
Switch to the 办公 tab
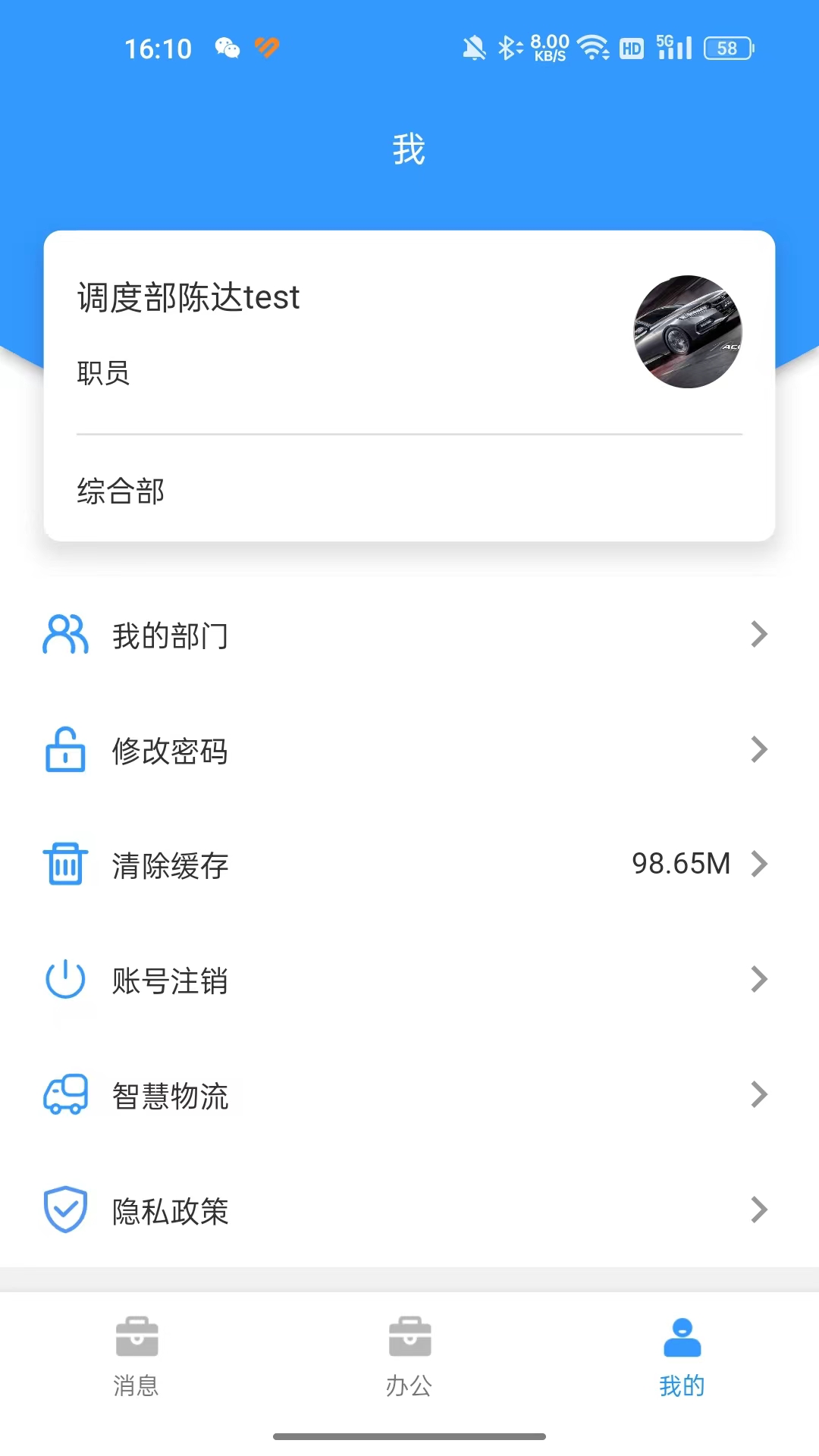pyautogui.click(x=409, y=1357)
